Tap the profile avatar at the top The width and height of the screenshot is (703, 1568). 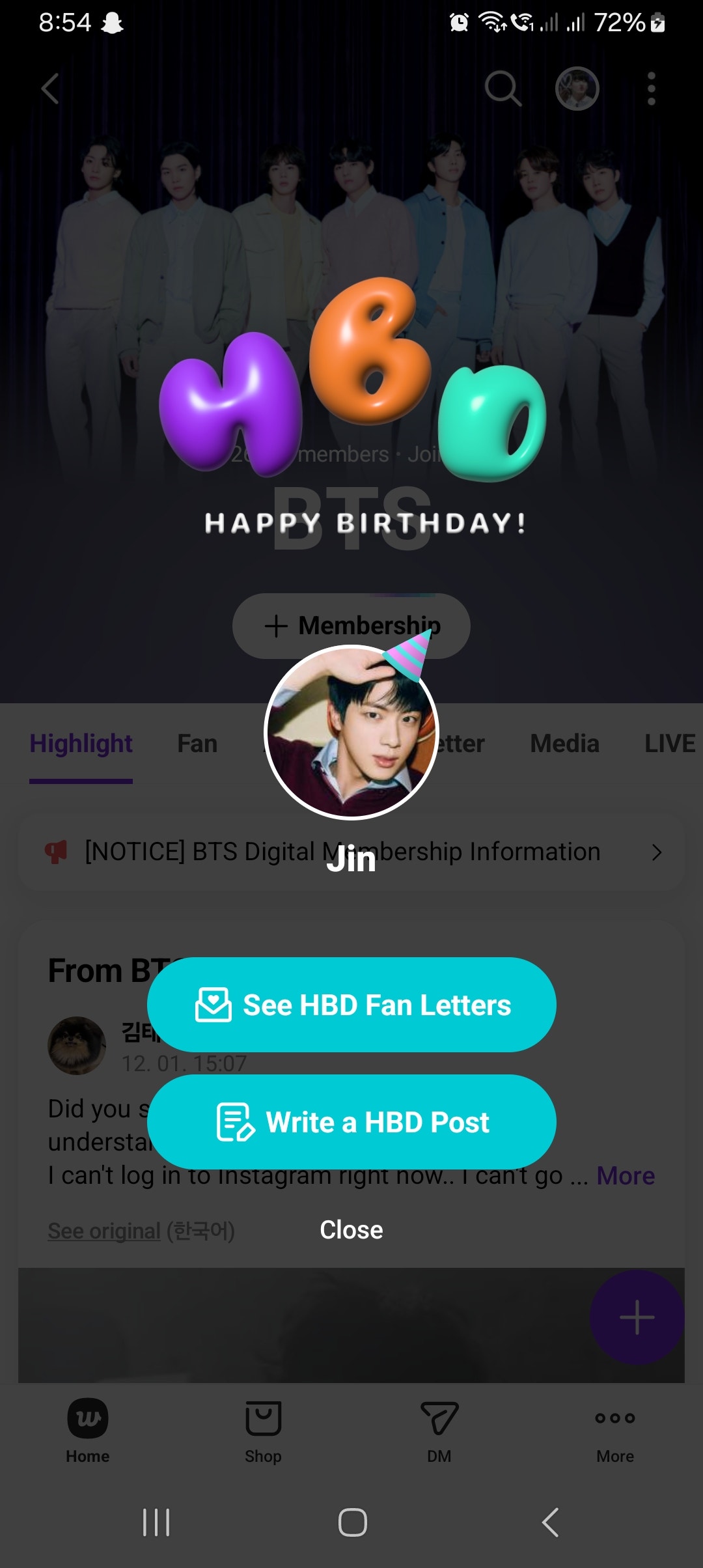pyautogui.click(x=577, y=89)
